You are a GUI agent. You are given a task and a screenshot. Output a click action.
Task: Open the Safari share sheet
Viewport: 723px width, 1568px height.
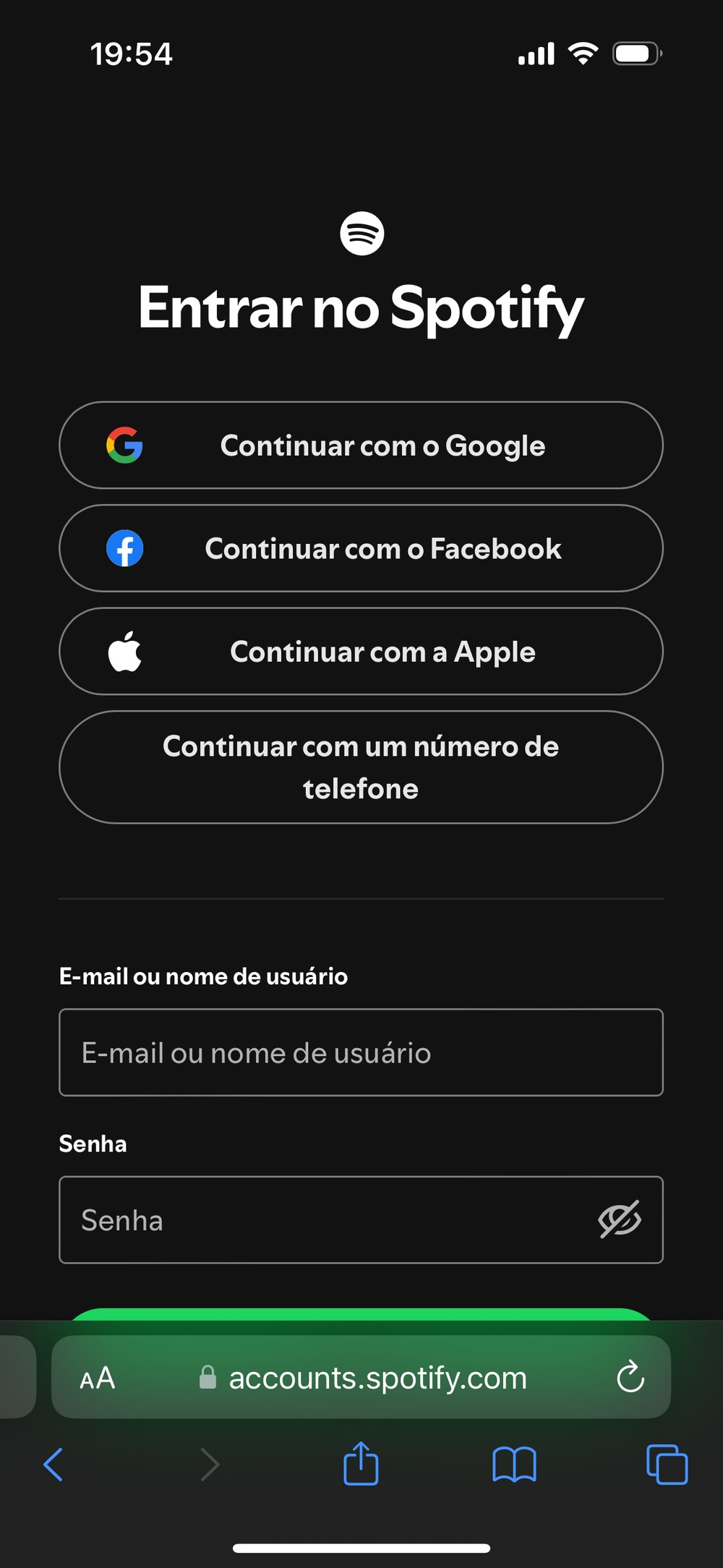(361, 1464)
